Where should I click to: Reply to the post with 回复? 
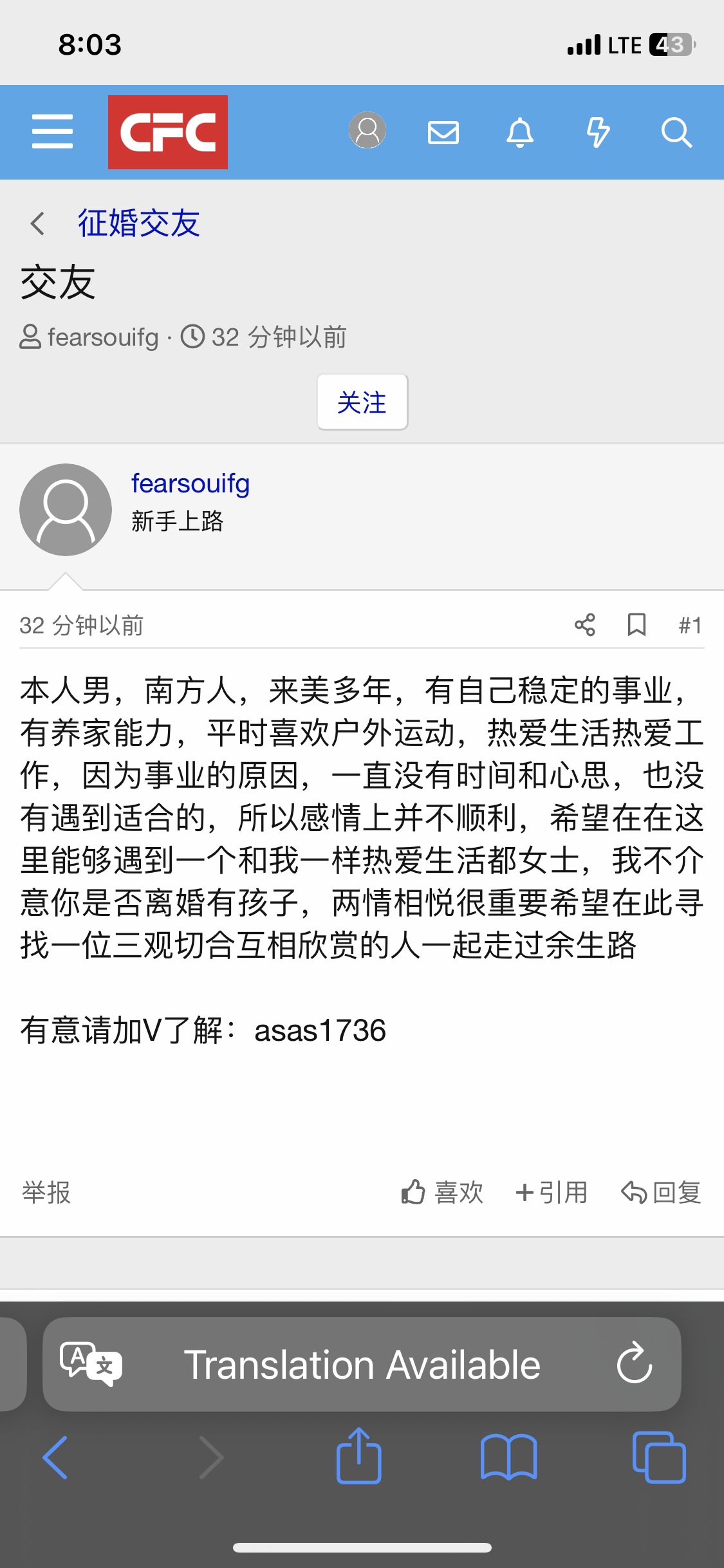click(x=661, y=1193)
